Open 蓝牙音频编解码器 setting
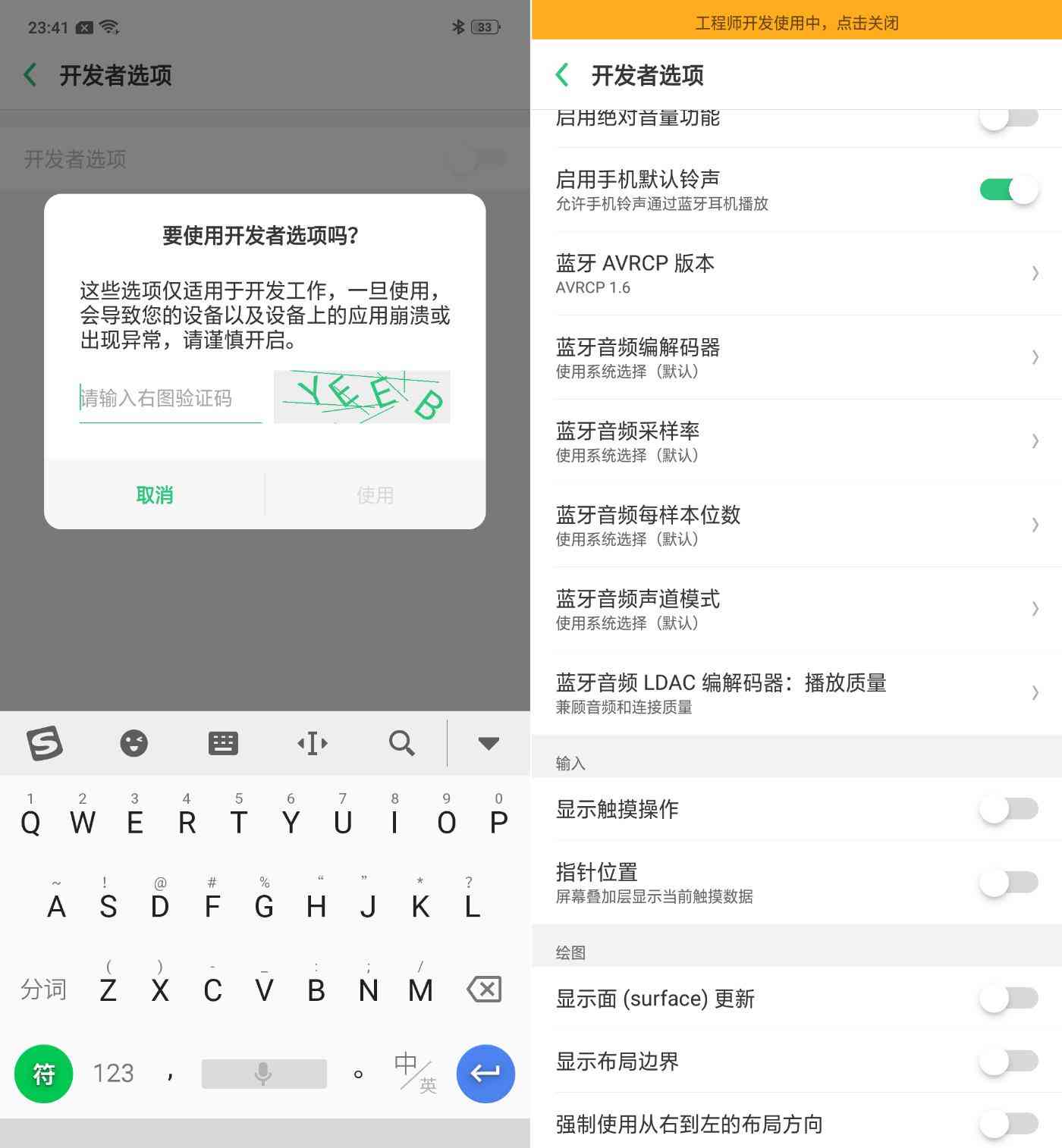Image resolution: width=1062 pixels, height=1148 pixels. tap(796, 357)
